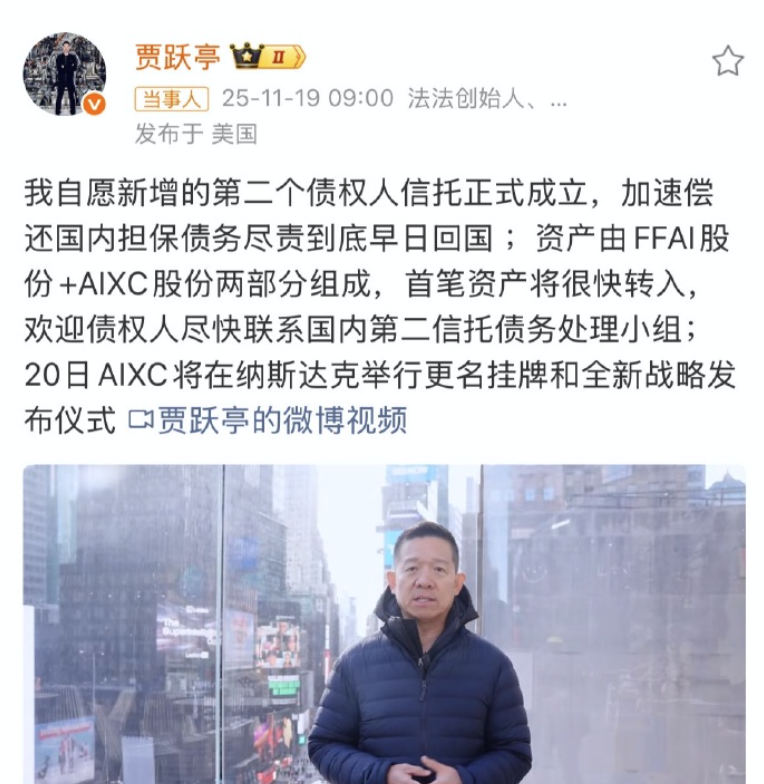This screenshot has width=764, height=784.
Task: Toggle favorite on this post via the star
Action: (x=726, y=58)
